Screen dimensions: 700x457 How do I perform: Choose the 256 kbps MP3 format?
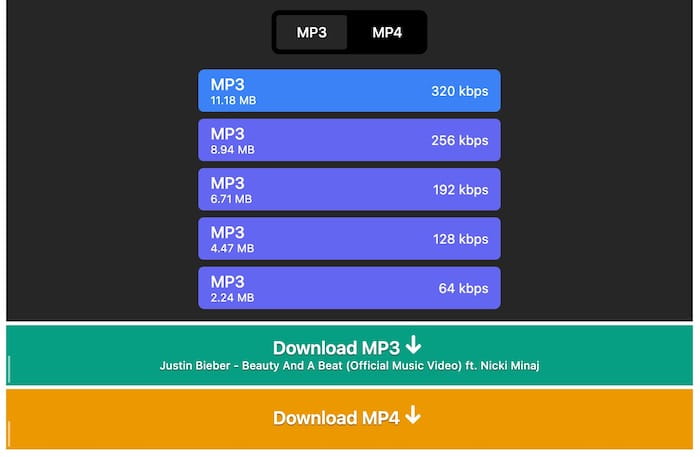click(349, 140)
